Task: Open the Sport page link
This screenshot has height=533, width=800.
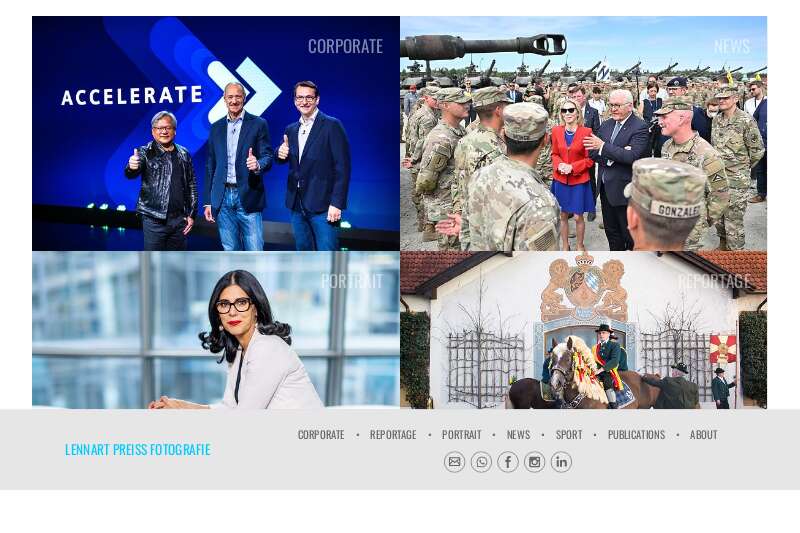Action: 569,435
